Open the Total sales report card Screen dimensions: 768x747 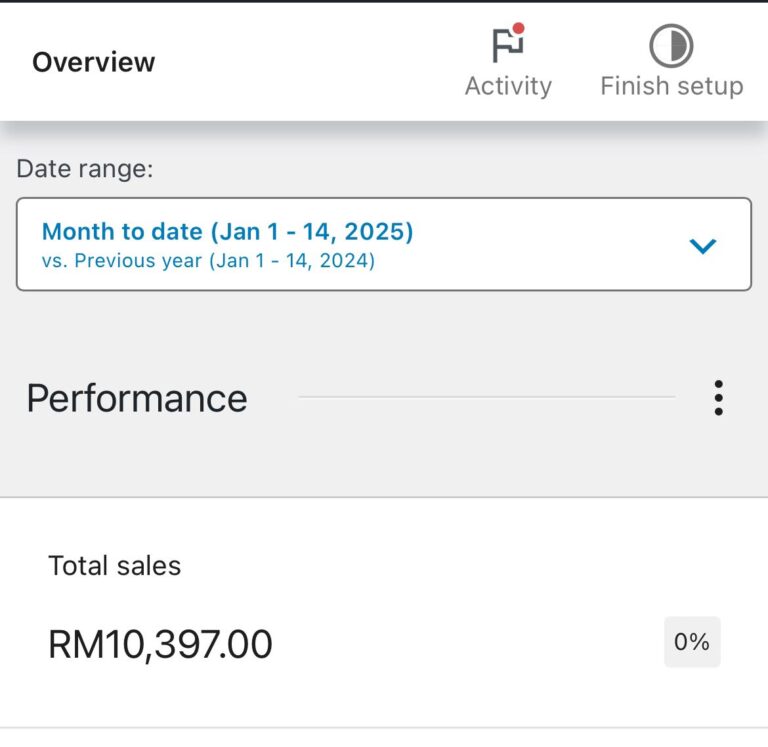[x=384, y=610]
